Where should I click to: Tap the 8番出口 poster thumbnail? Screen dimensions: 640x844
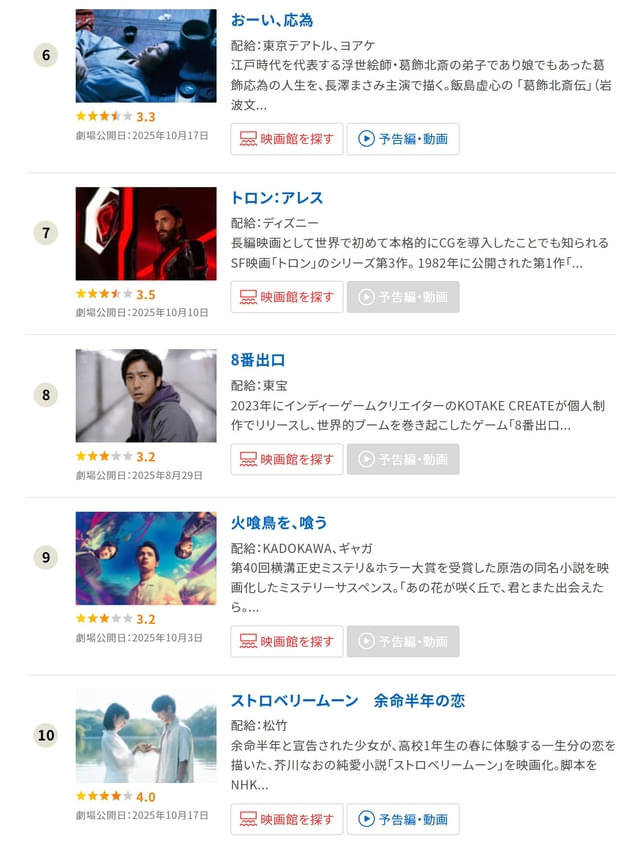point(146,395)
